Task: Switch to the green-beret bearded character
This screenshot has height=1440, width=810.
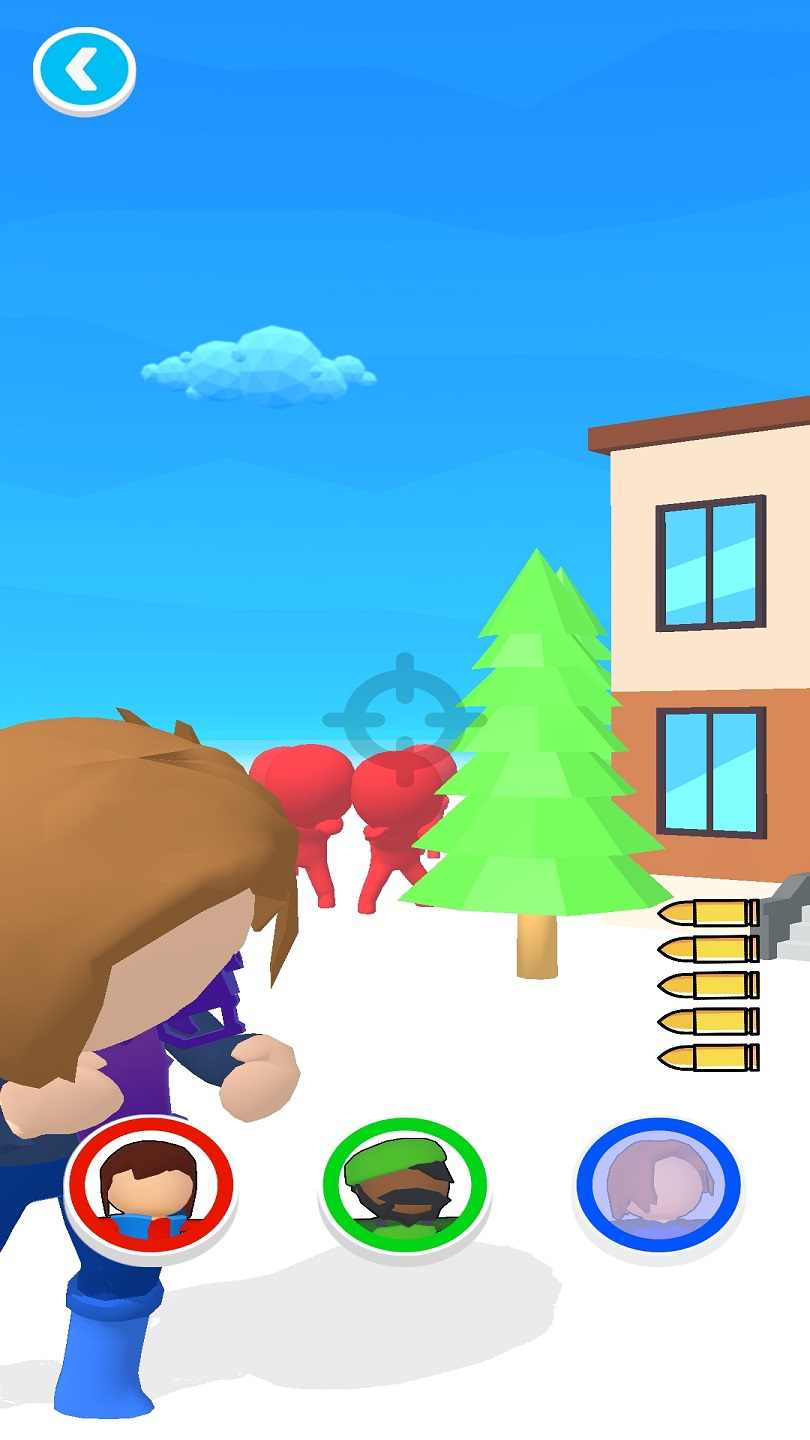Action: [404, 1186]
